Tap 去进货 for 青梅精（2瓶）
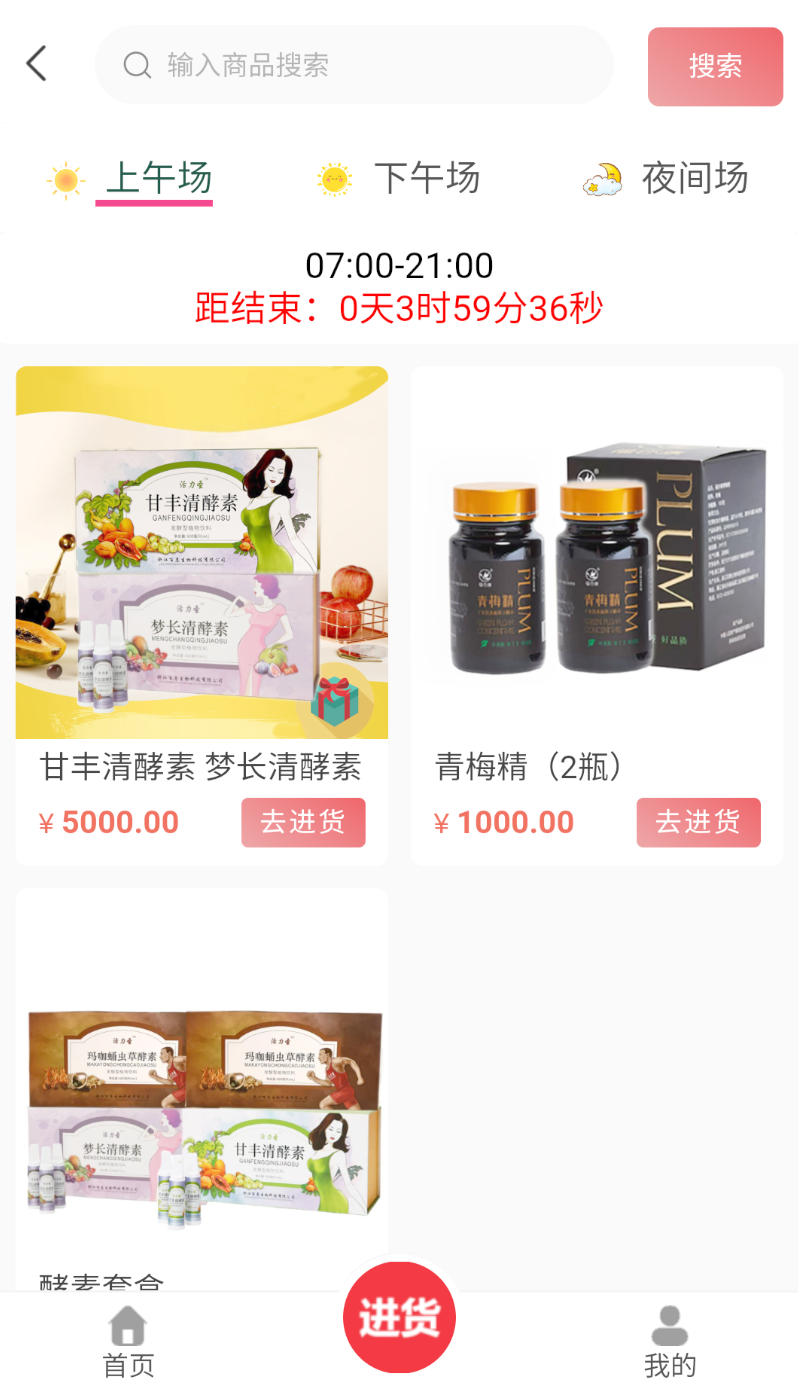This screenshot has height=1383, width=798. coord(699,822)
